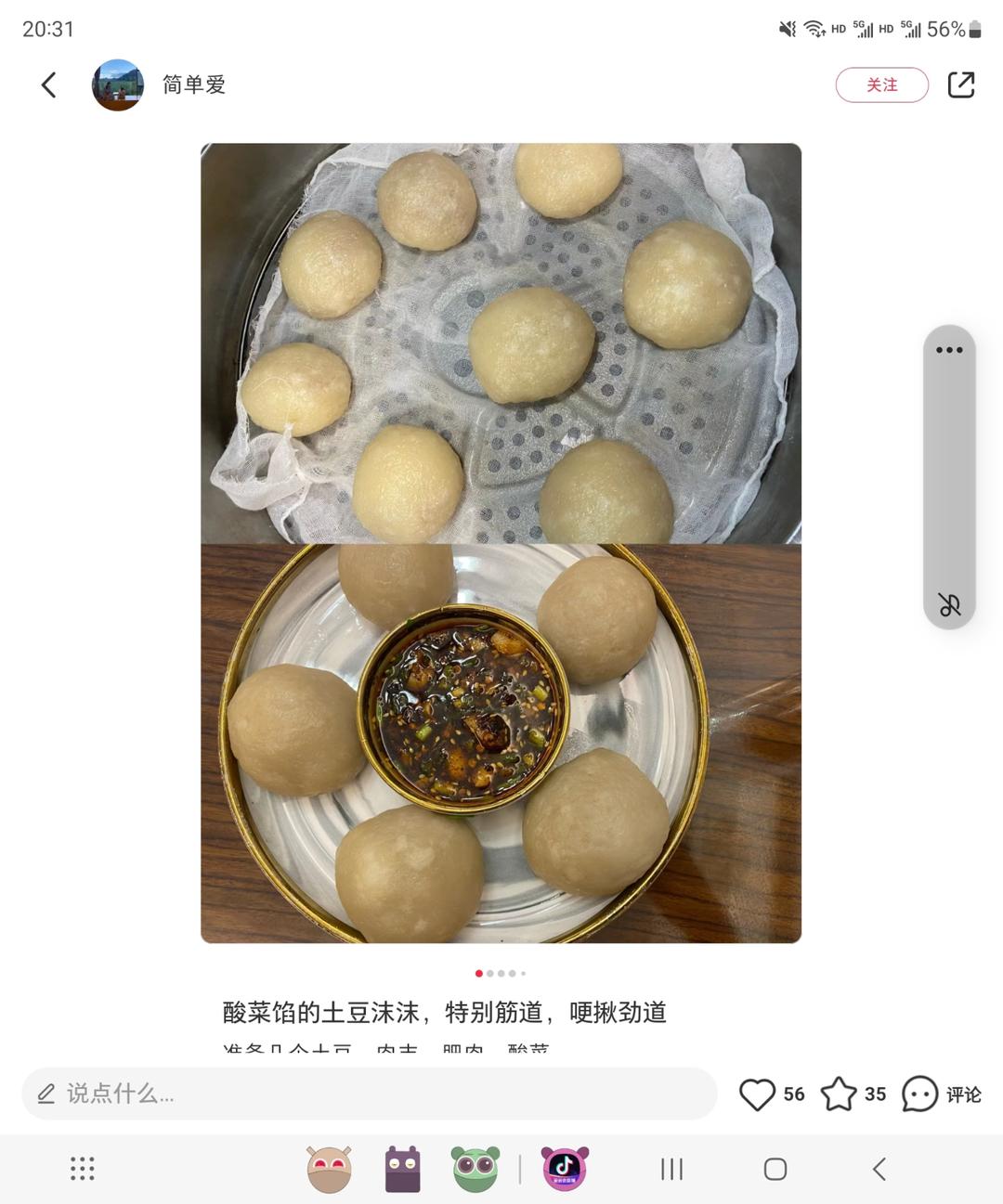Tap the 说点什么 comment input field
The image size is (1003, 1204).
tap(371, 1094)
